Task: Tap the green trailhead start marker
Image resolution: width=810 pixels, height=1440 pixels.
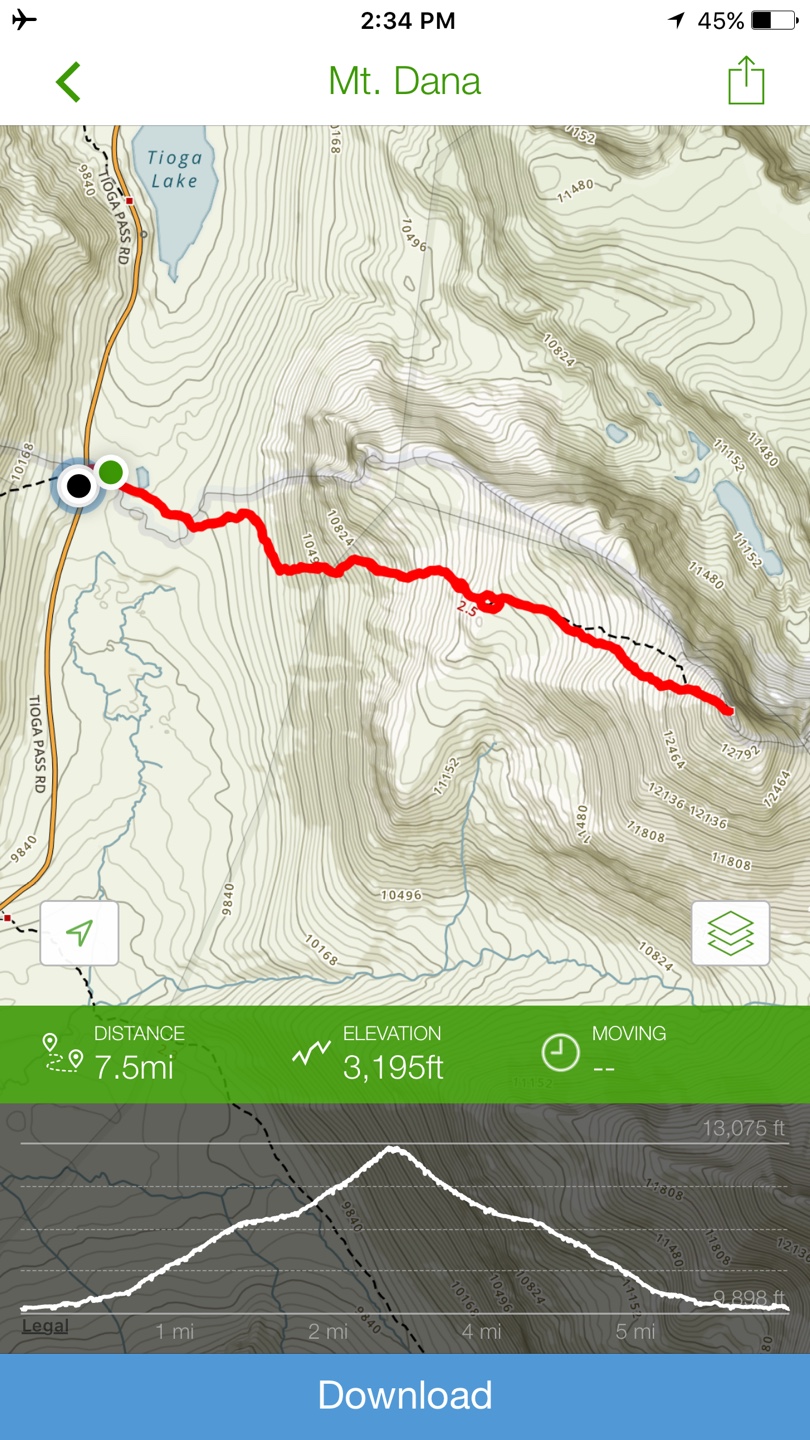Action: [x=111, y=472]
